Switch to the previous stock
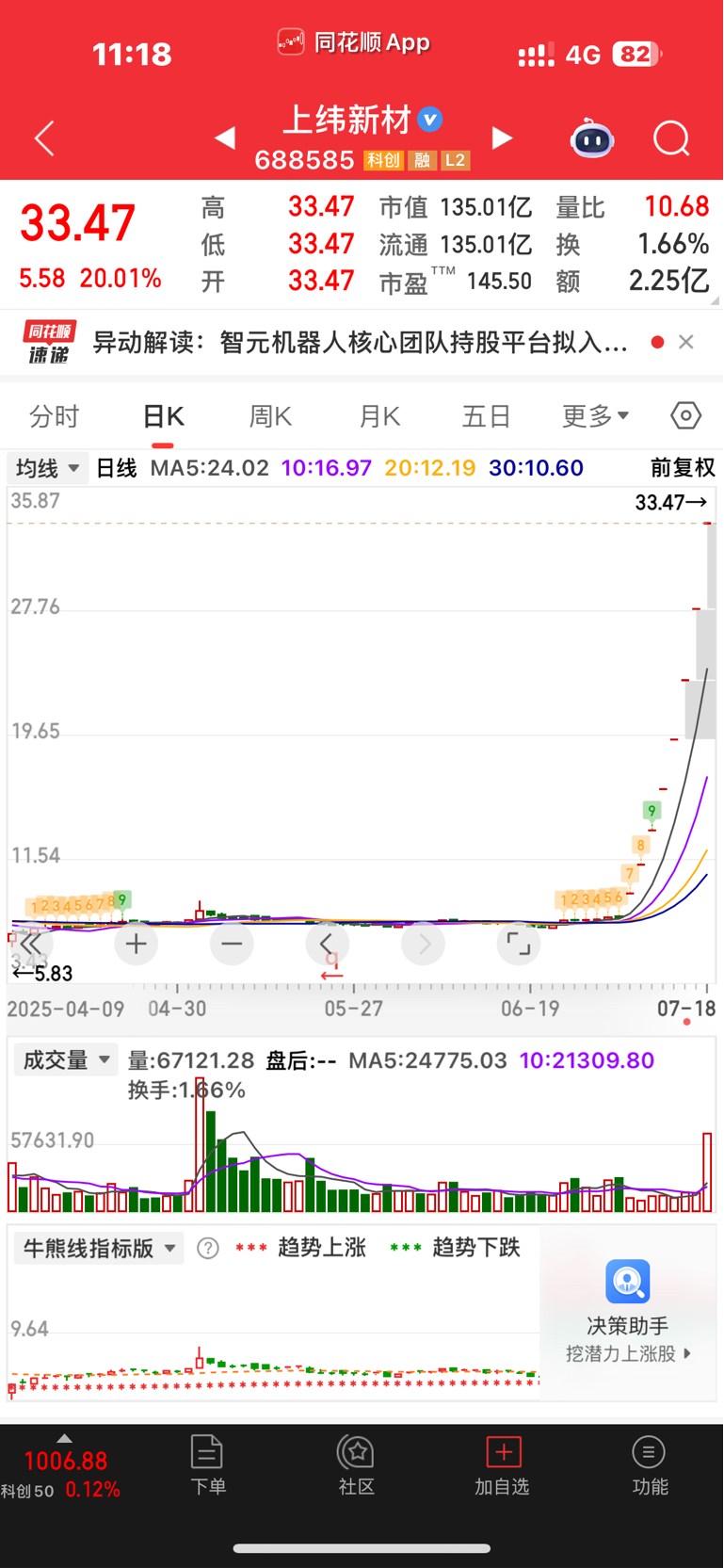The width and height of the screenshot is (724, 1568). pos(224,138)
